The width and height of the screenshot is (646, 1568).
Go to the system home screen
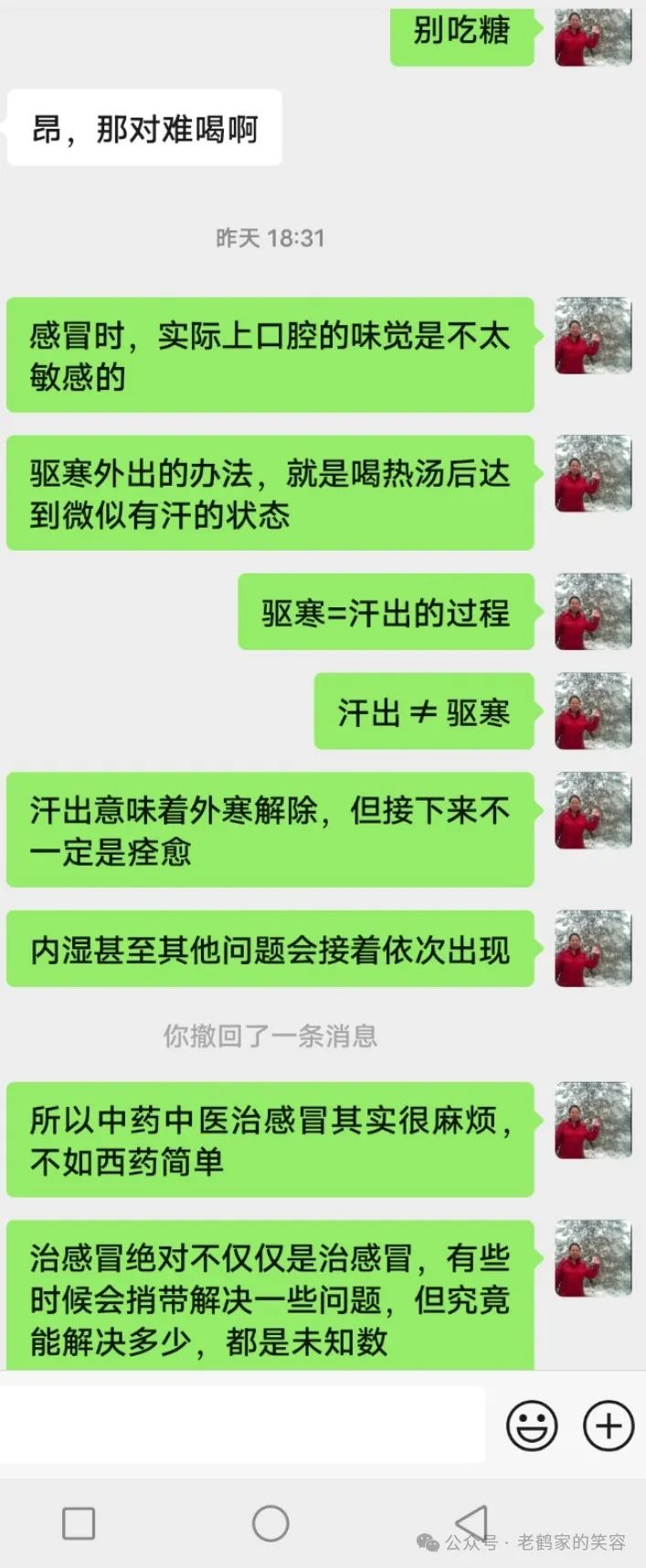270,1523
